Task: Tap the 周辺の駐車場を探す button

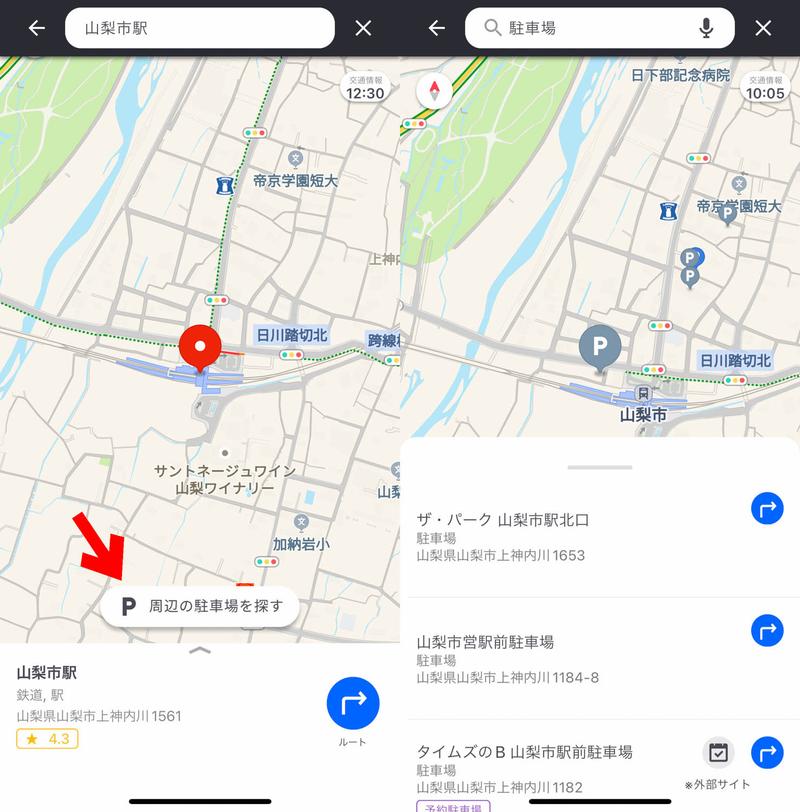Action: (x=200, y=606)
